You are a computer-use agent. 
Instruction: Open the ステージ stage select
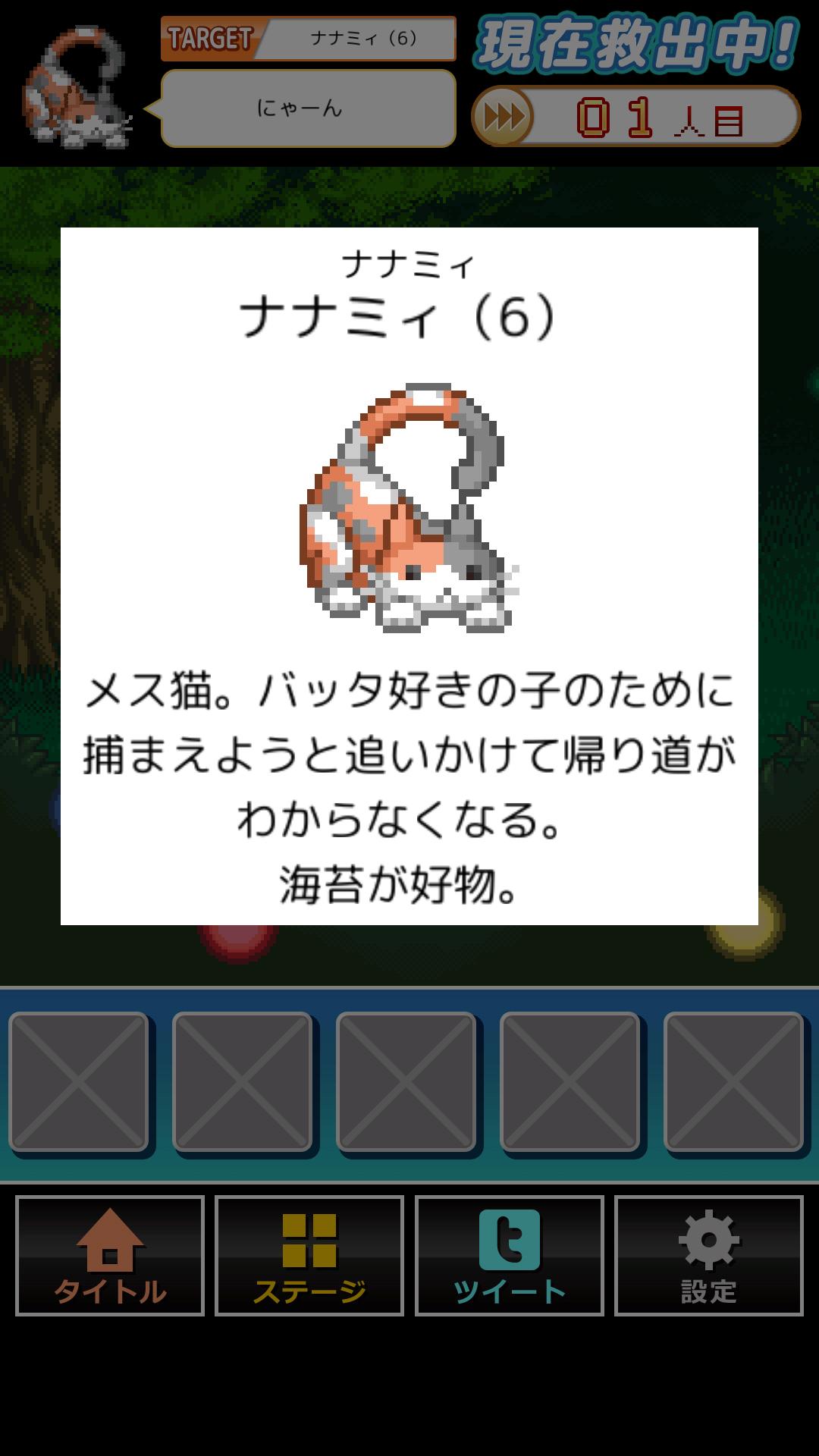(309, 1255)
